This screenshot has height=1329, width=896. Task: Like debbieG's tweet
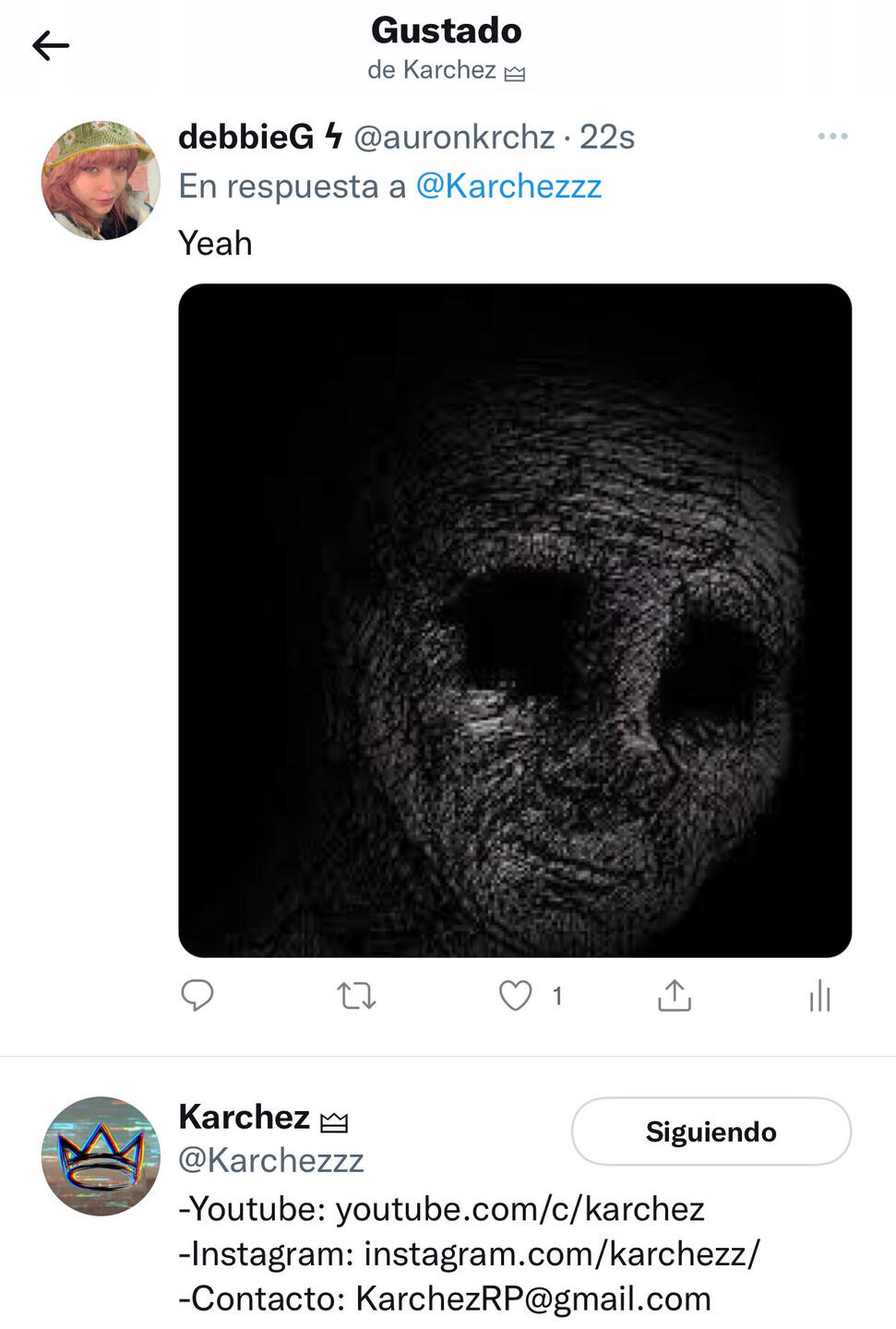tap(516, 996)
